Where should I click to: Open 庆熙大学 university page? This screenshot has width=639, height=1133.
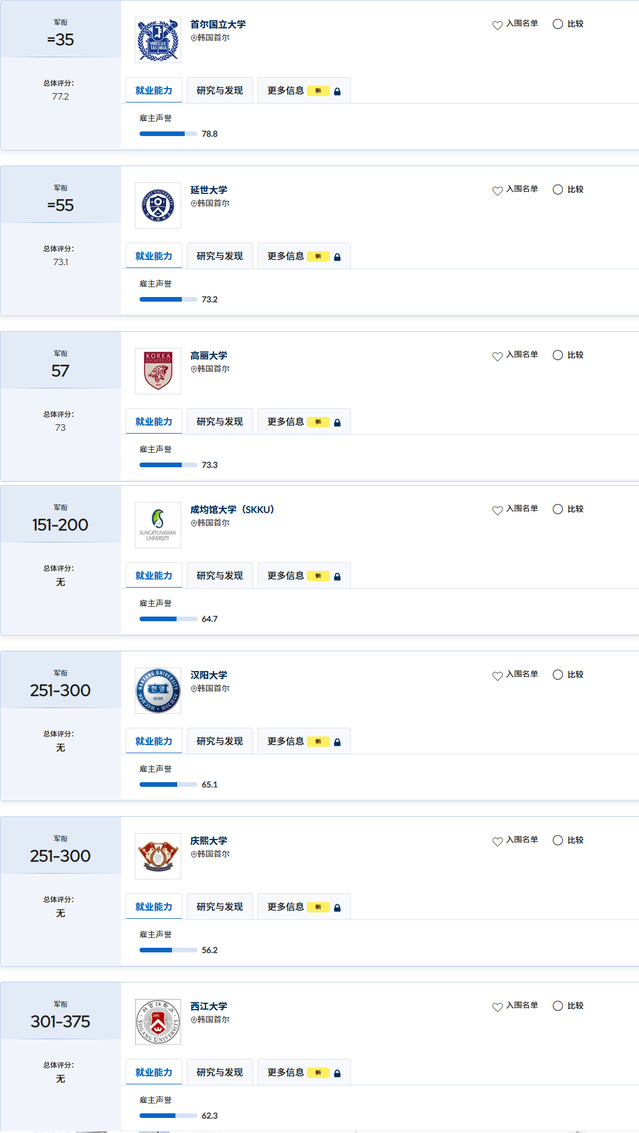click(209, 841)
